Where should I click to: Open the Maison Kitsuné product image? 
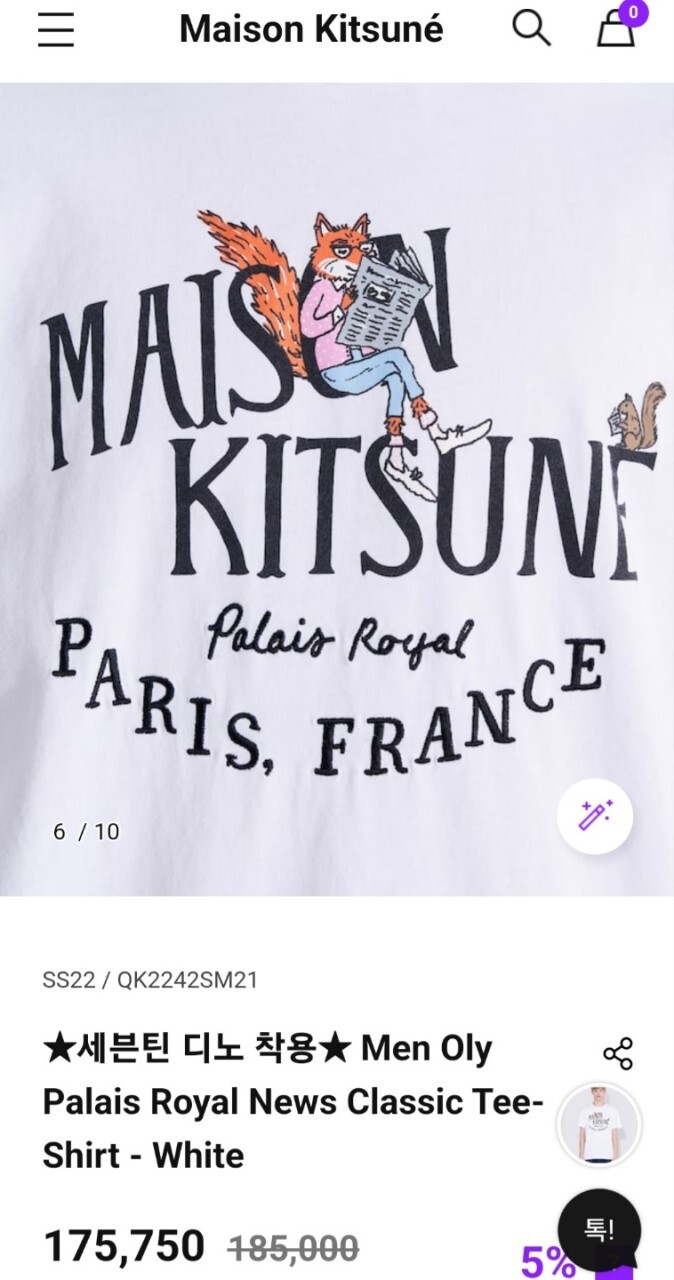tap(337, 490)
